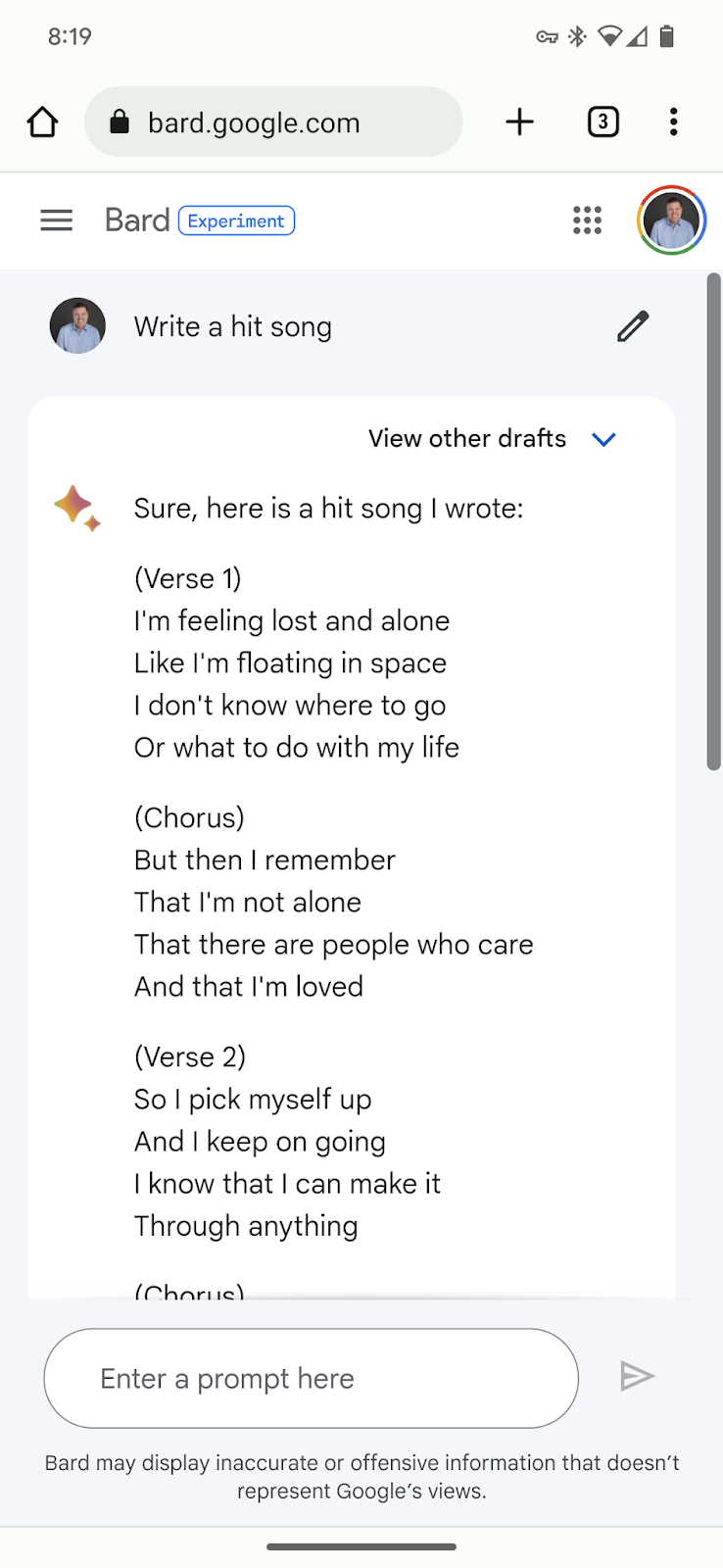Open a new browser tab
723x1568 pixels.
coord(519,122)
